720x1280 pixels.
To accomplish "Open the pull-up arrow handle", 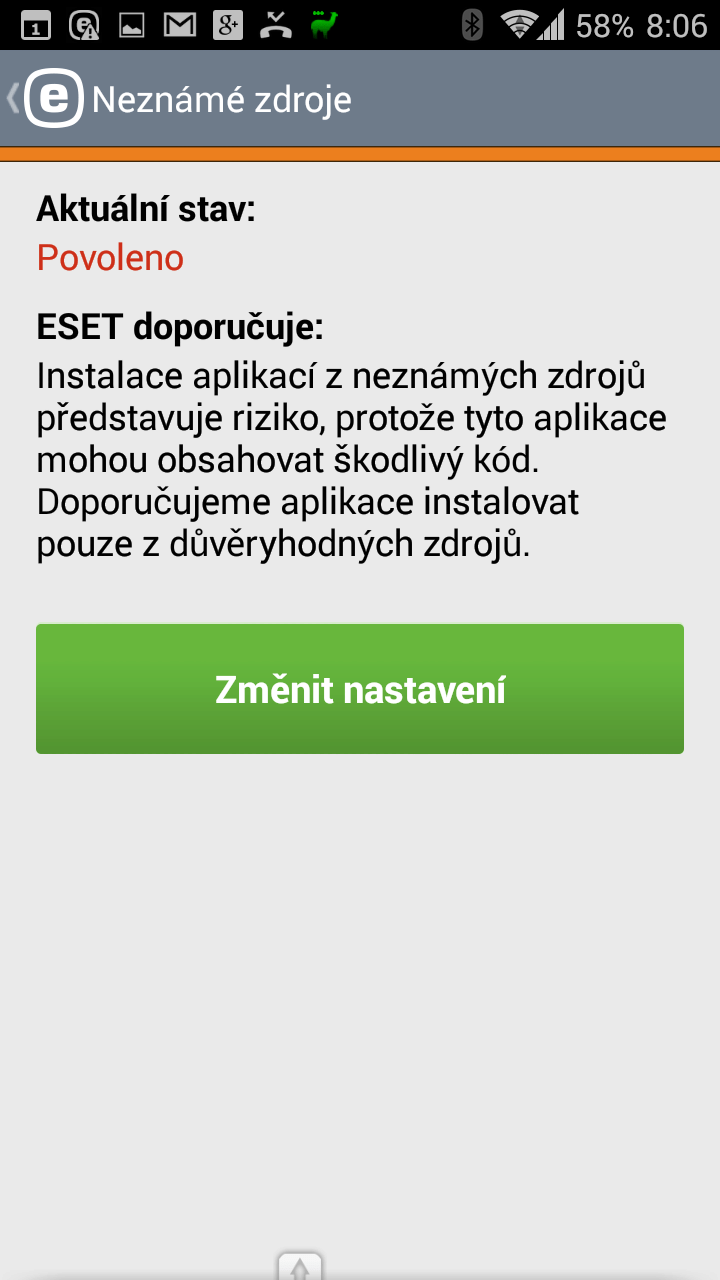I will (300, 1266).
